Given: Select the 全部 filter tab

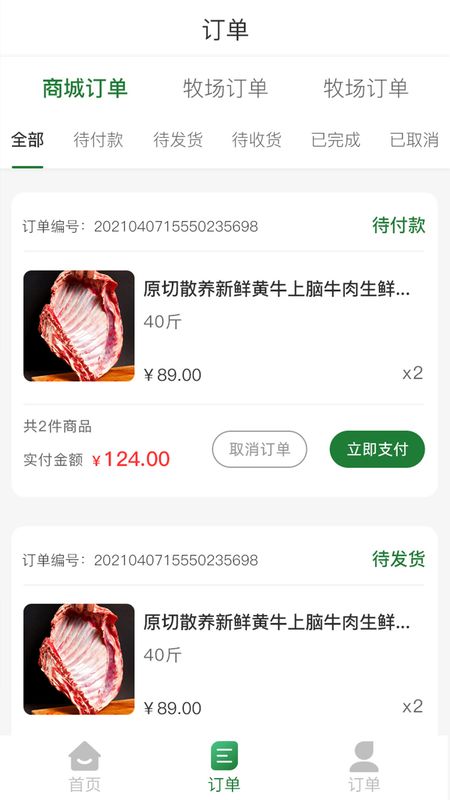Looking at the screenshot, I should point(28,139).
